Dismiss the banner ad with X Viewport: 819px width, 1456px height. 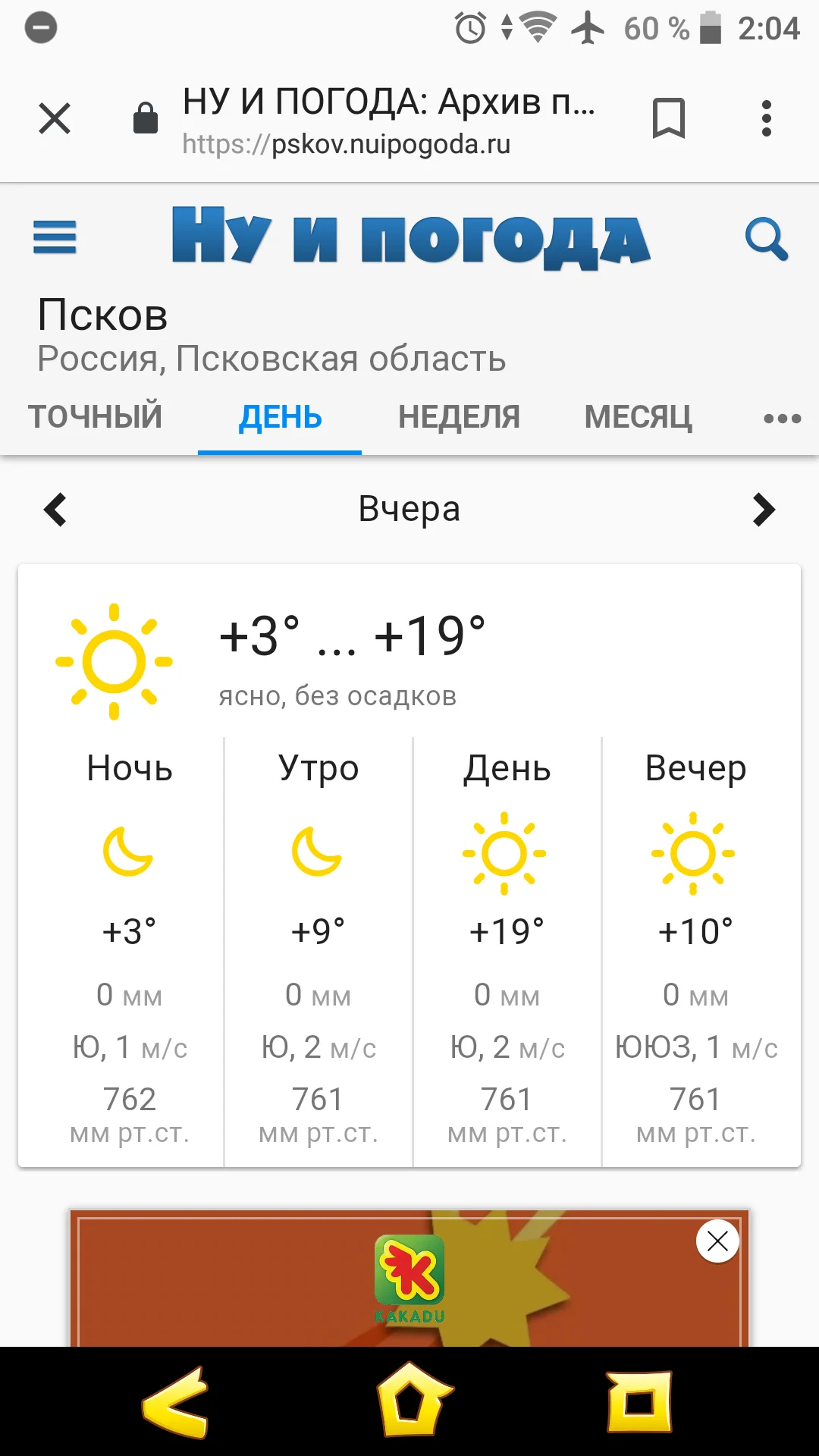coord(717,1241)
